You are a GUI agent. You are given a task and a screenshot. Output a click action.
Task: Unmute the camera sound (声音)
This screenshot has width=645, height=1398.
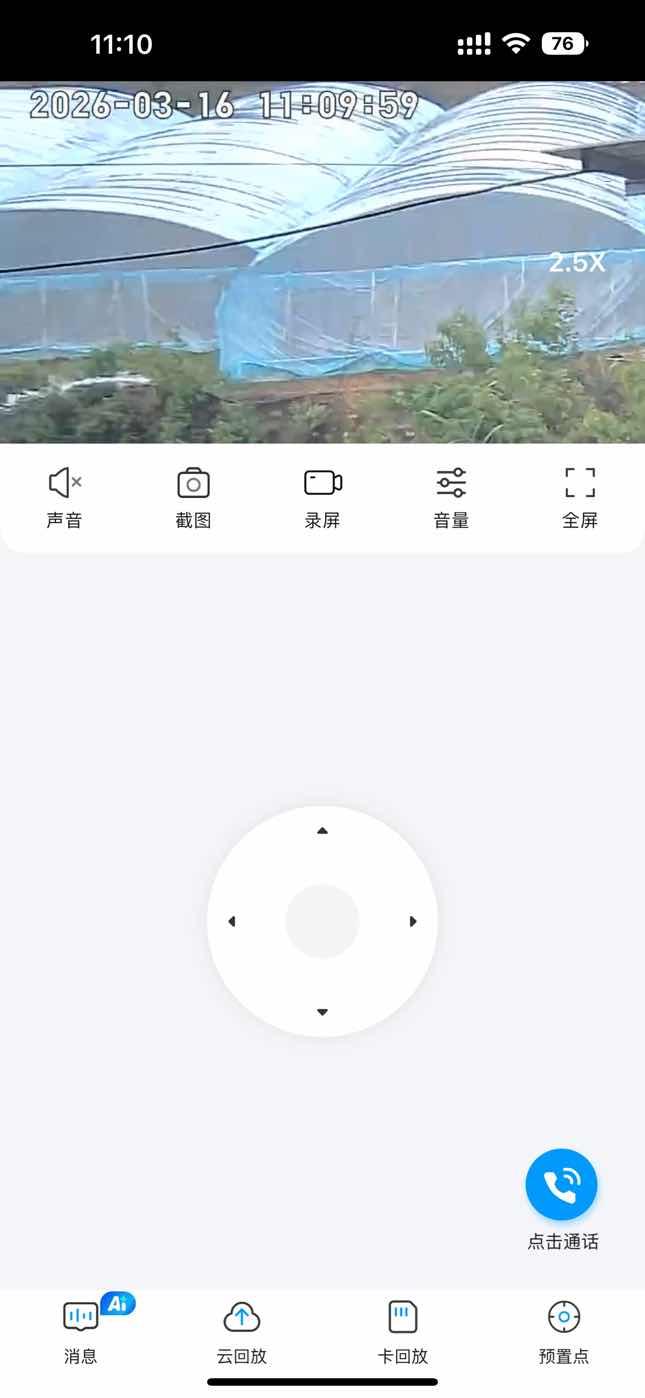point(64,497)
